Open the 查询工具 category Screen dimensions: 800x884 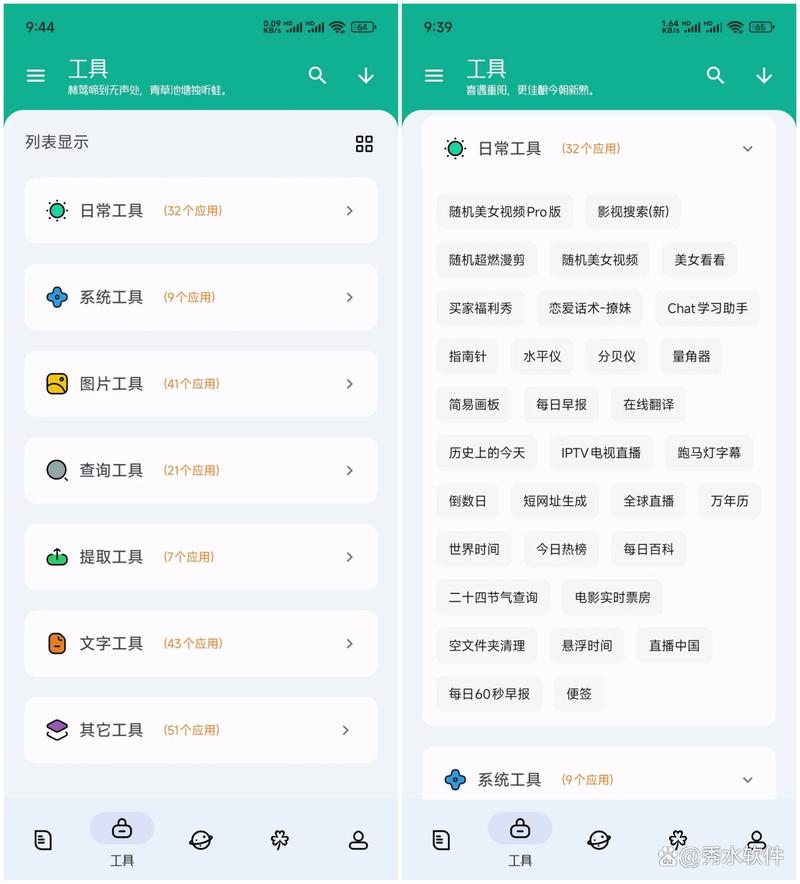pyautogui.click(x=200, y=470)
